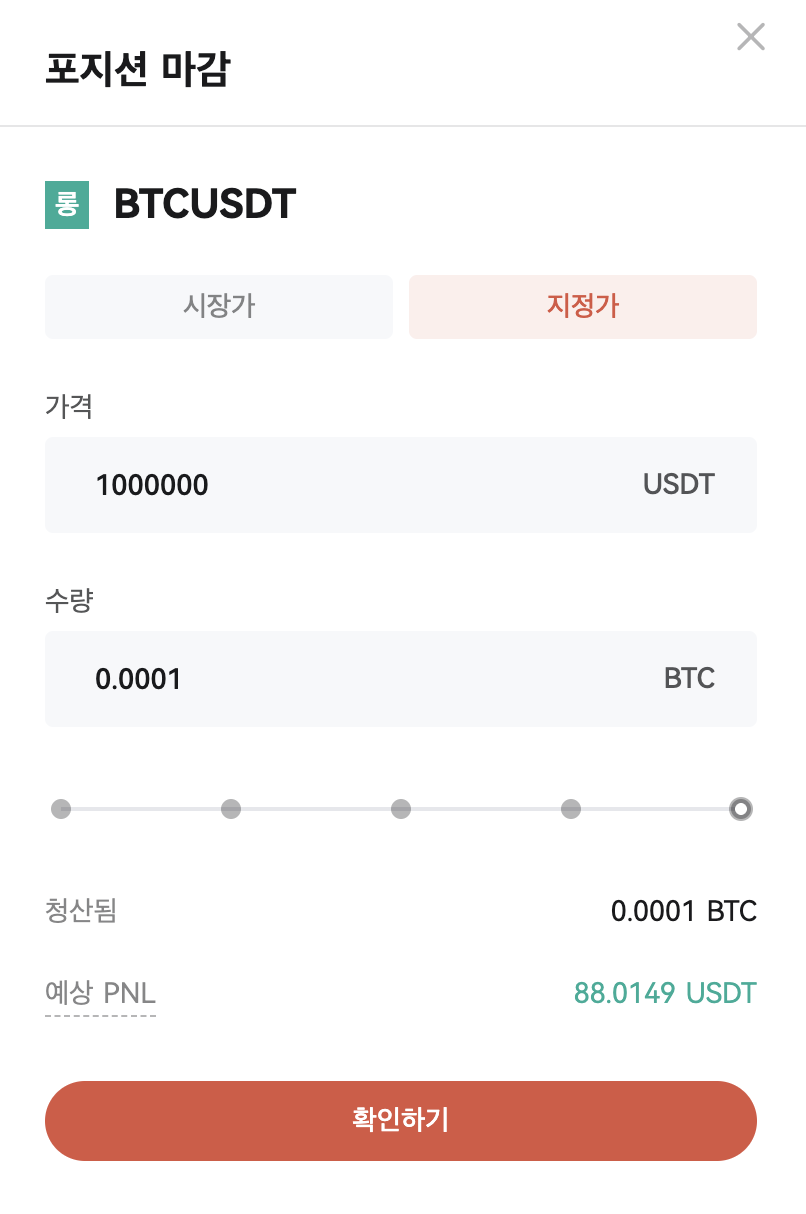806x1214 pixels.
Task: Close the 포지션 마감 dialog
Action: click(x=751, y=37)
